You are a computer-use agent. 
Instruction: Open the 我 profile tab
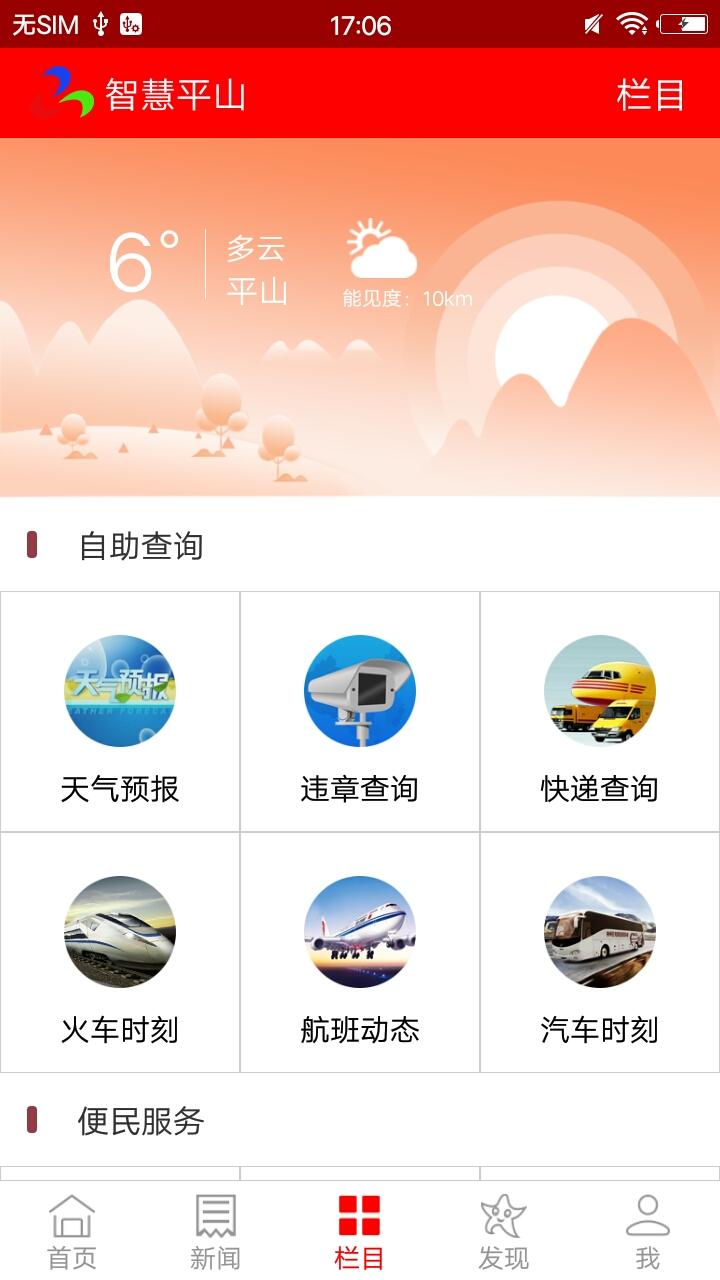click(647, 1231)
